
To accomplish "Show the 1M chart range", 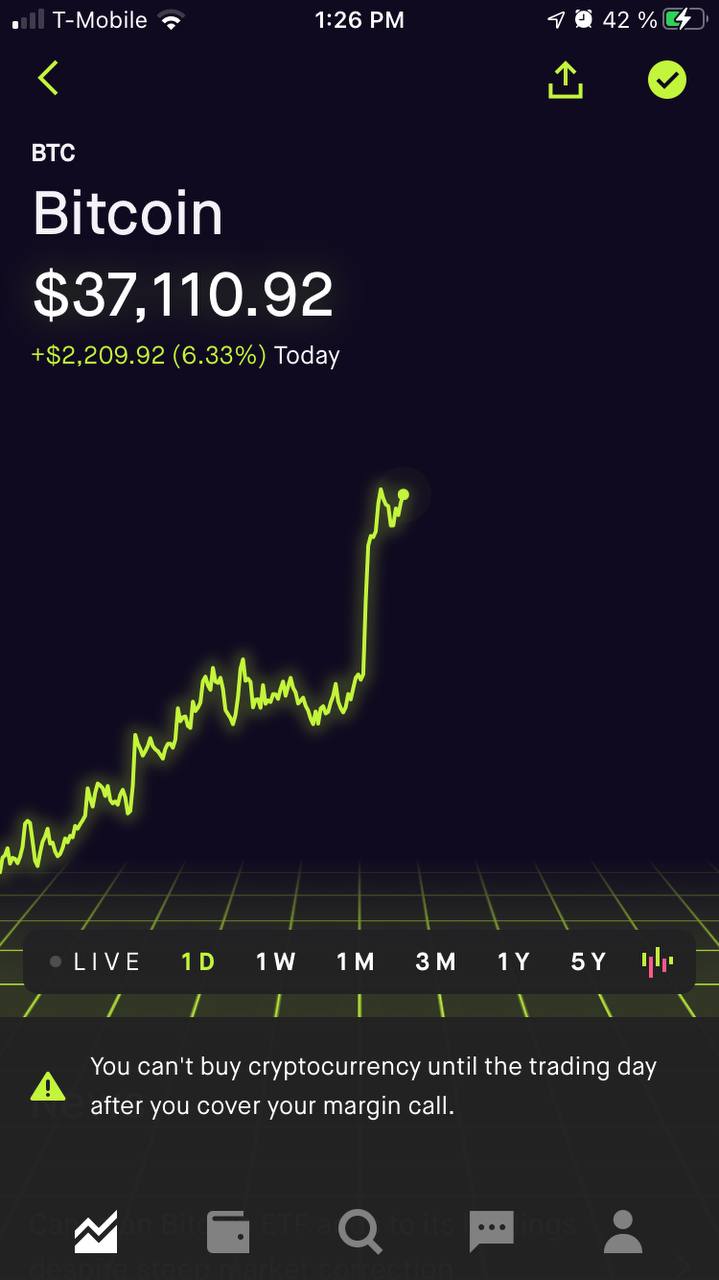I will [x=356, y=962].
